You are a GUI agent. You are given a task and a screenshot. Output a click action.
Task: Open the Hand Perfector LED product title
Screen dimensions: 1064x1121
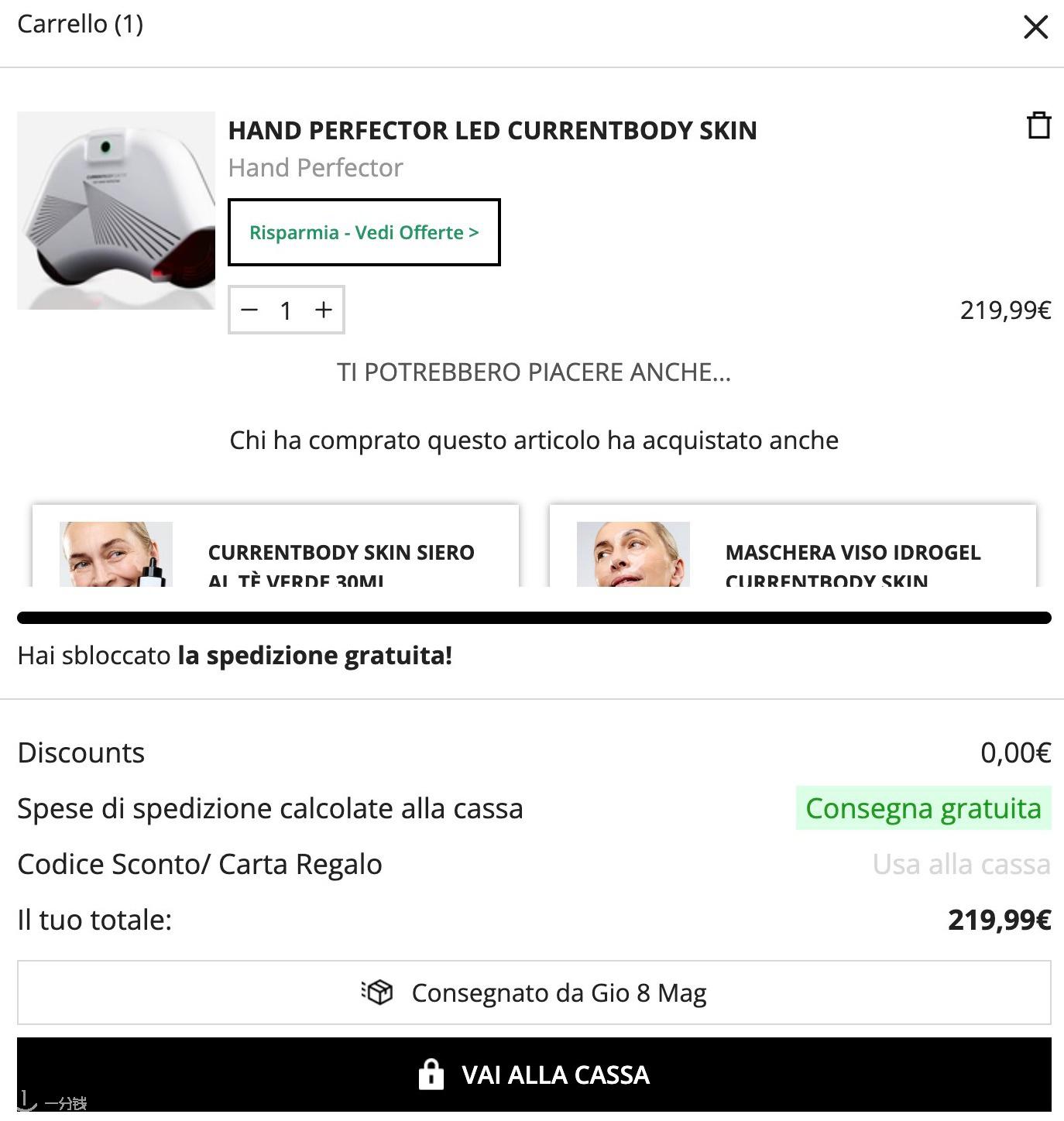pos(493,130)
